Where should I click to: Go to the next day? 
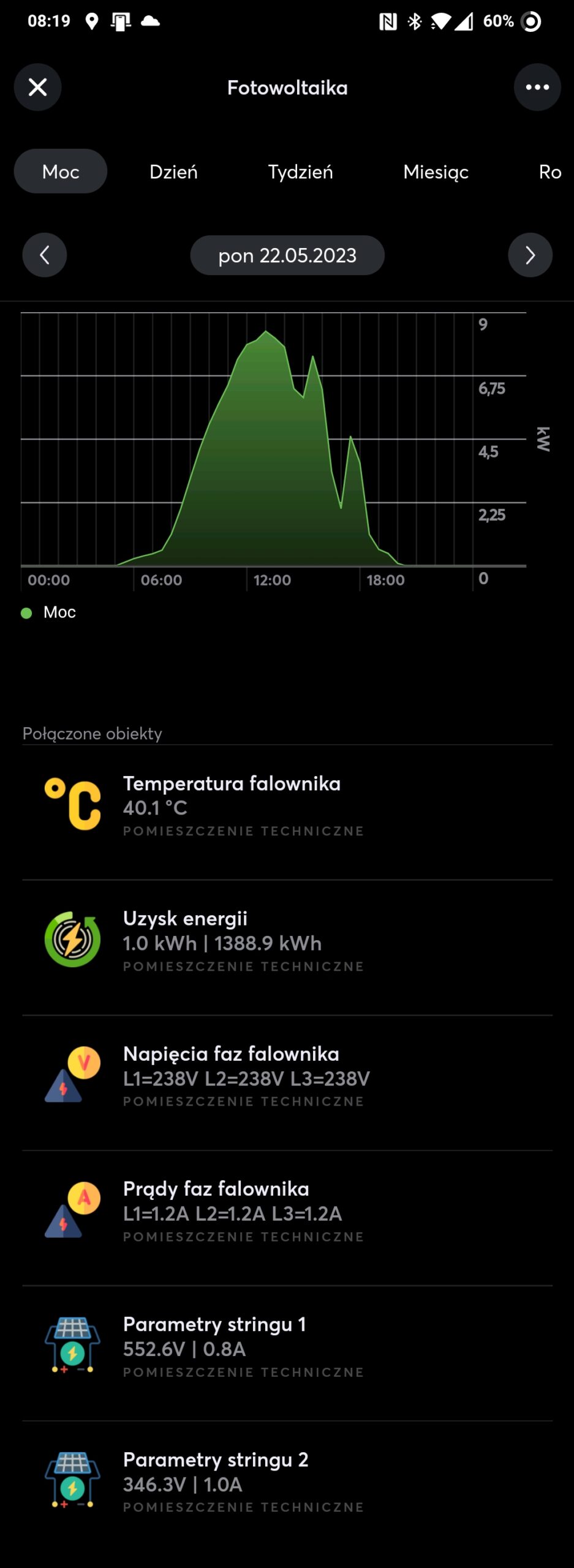coord(530,255)
